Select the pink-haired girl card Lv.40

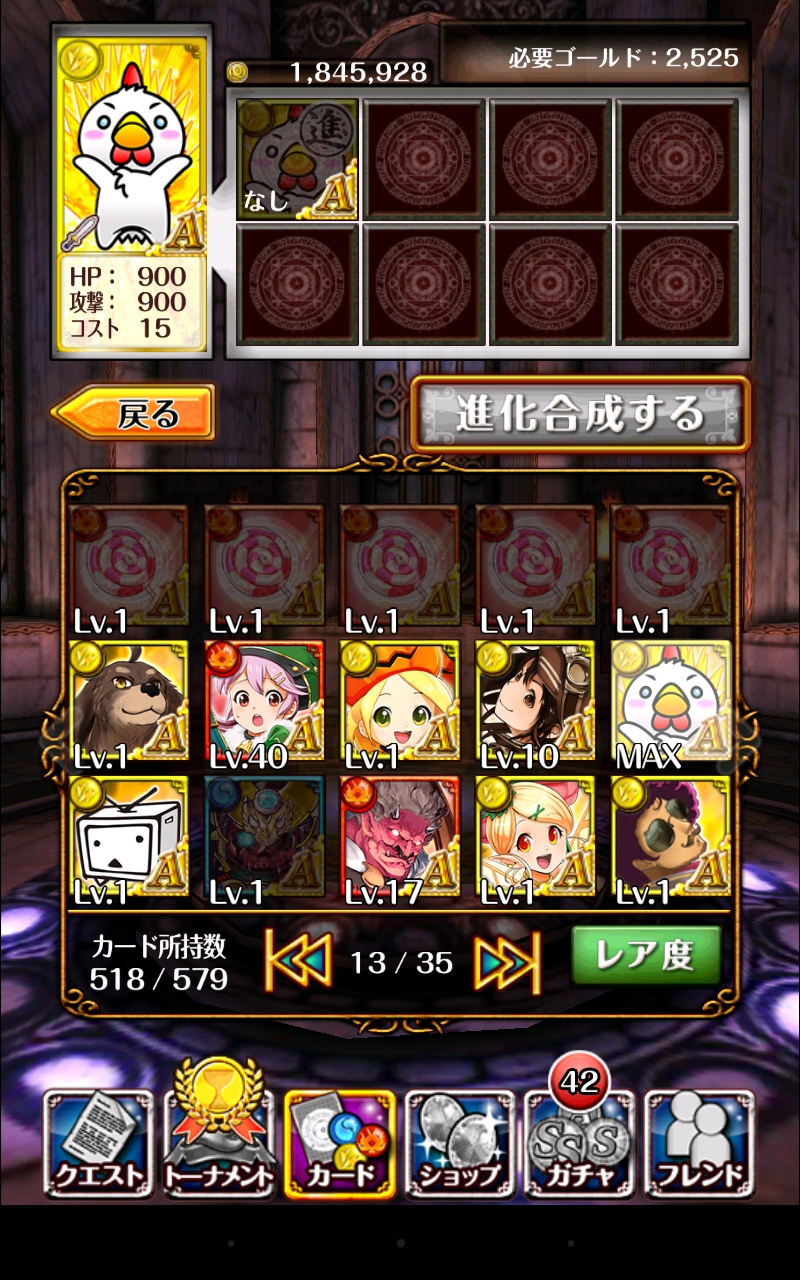[265, 705]
